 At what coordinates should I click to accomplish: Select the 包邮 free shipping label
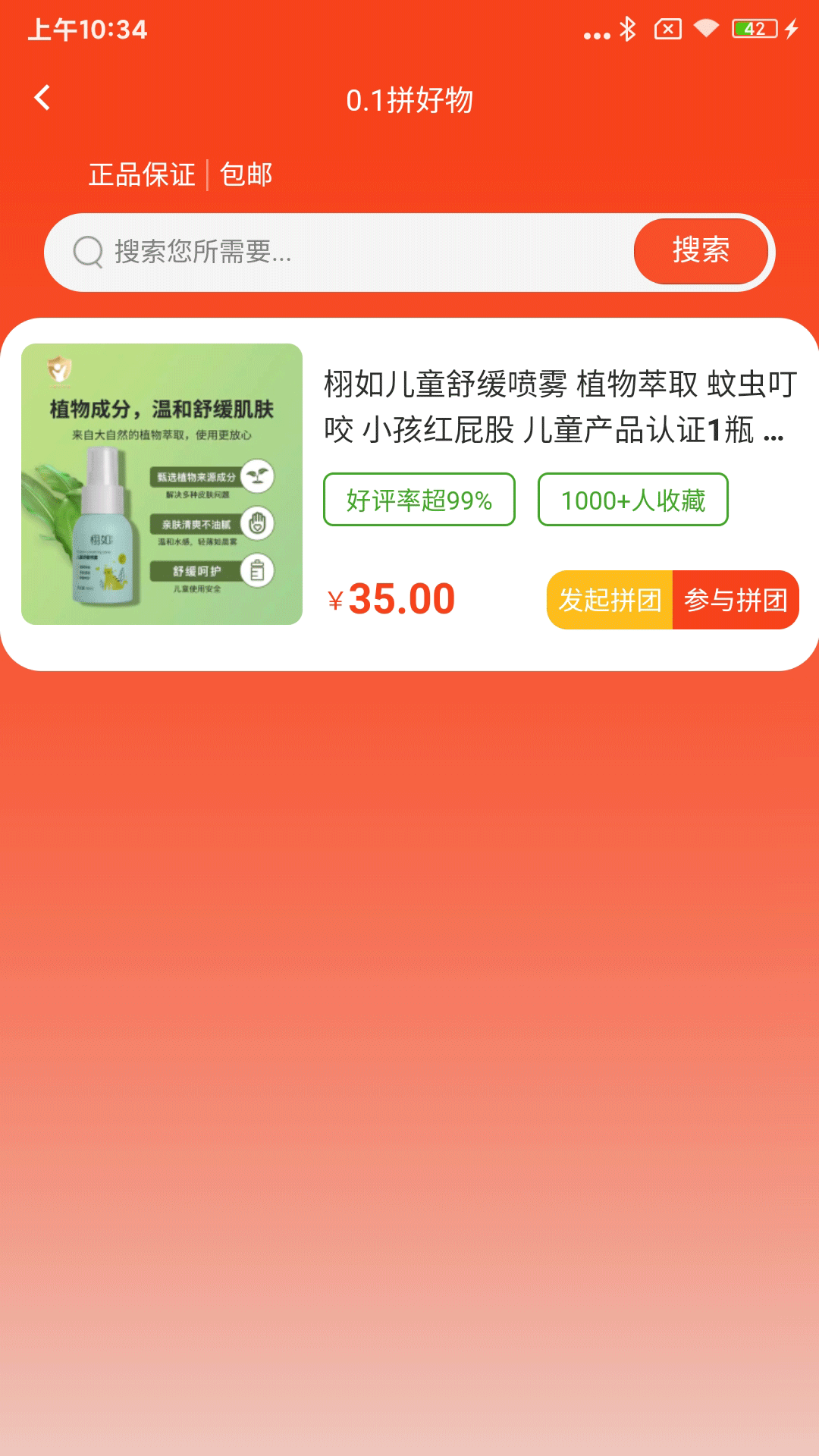coord(246,174)
